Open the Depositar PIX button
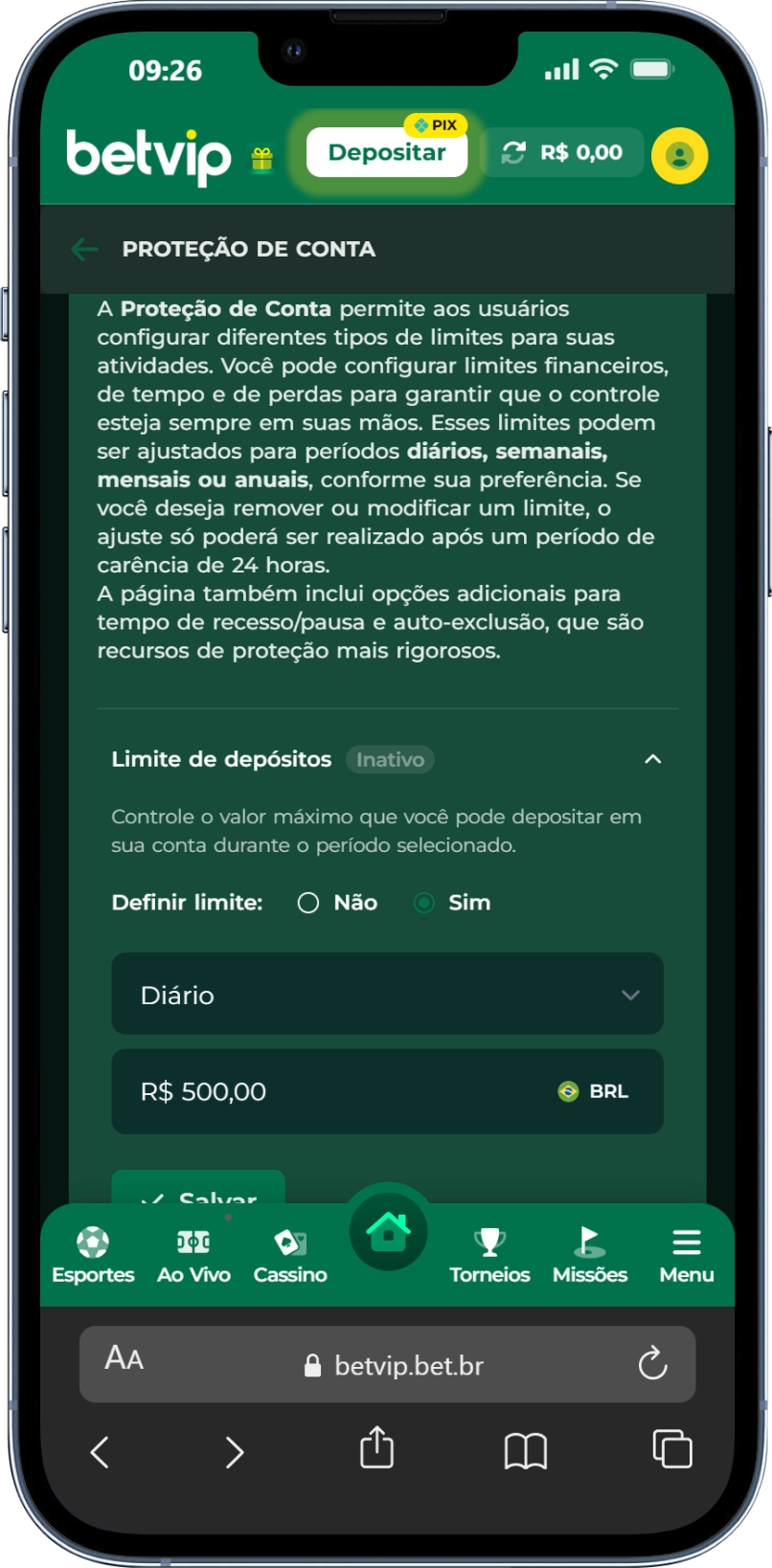 tap(387, 153)
